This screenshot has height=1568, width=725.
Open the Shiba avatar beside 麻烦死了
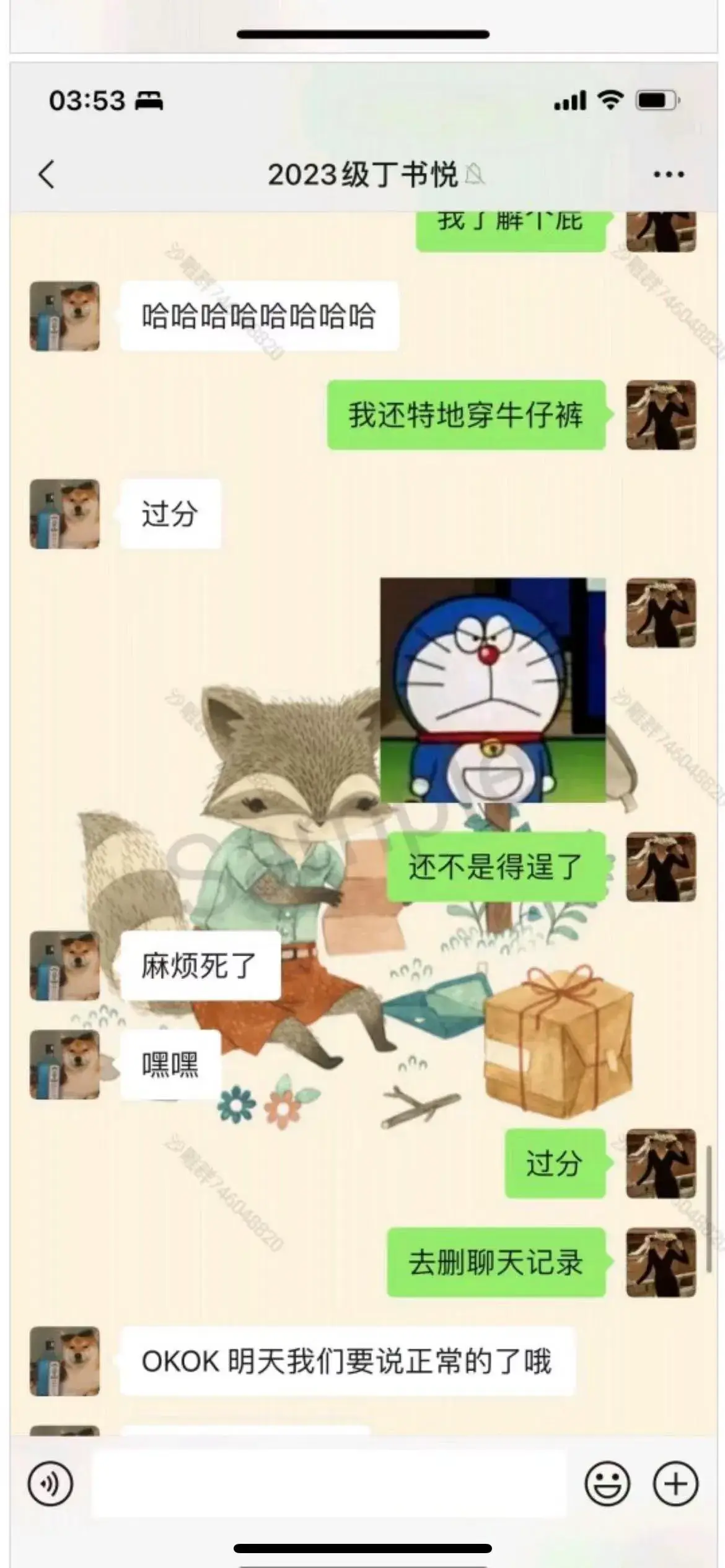tap(65, 965)
